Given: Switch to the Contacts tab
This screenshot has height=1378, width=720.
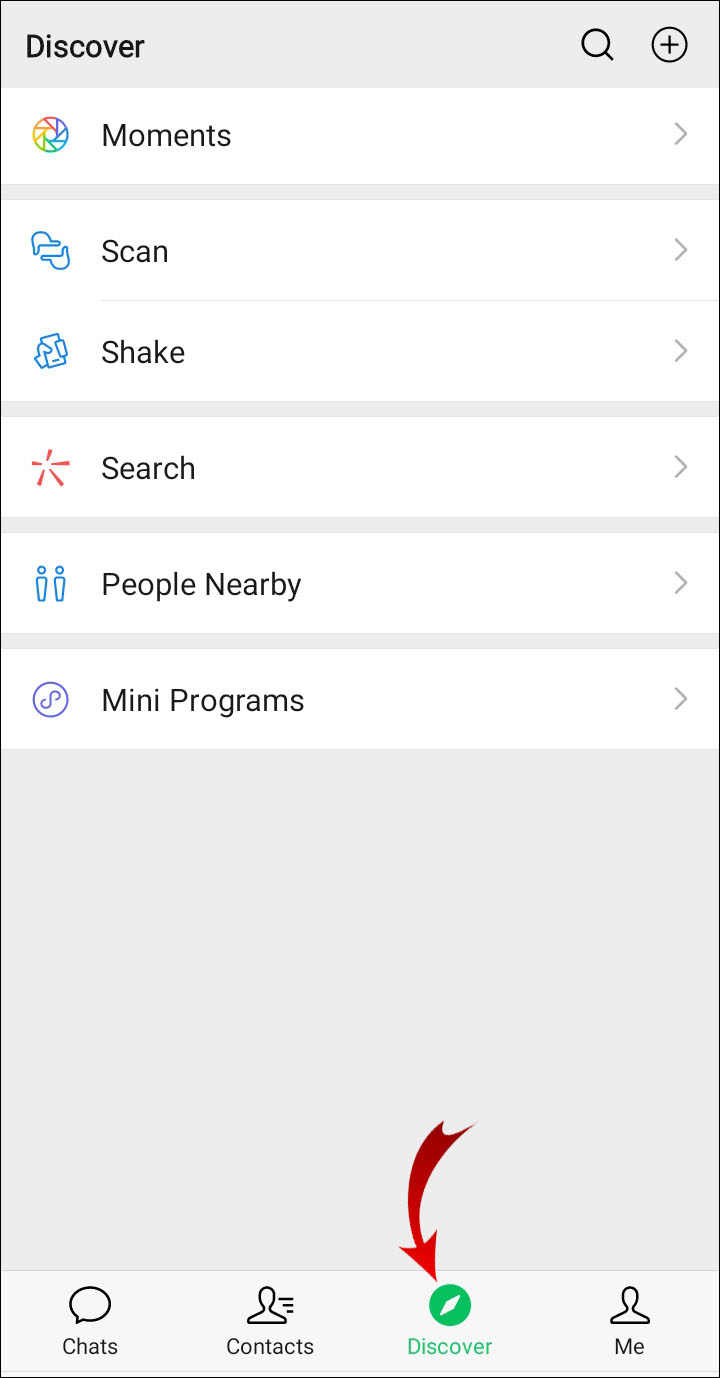Looking at the screenshot, I should [x=270, y=1320].
